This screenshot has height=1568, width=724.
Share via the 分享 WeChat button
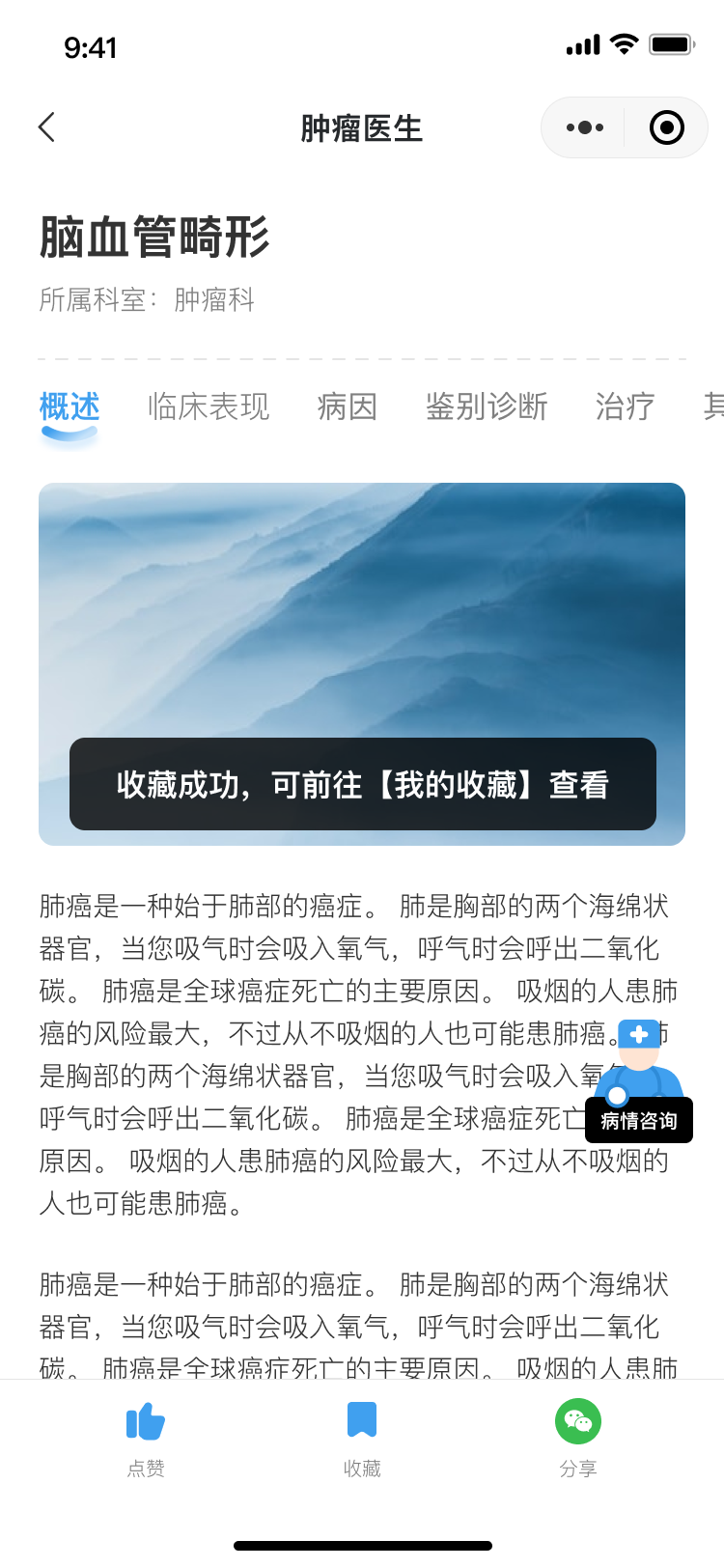pyautogui.click(x=578, y=1439)
